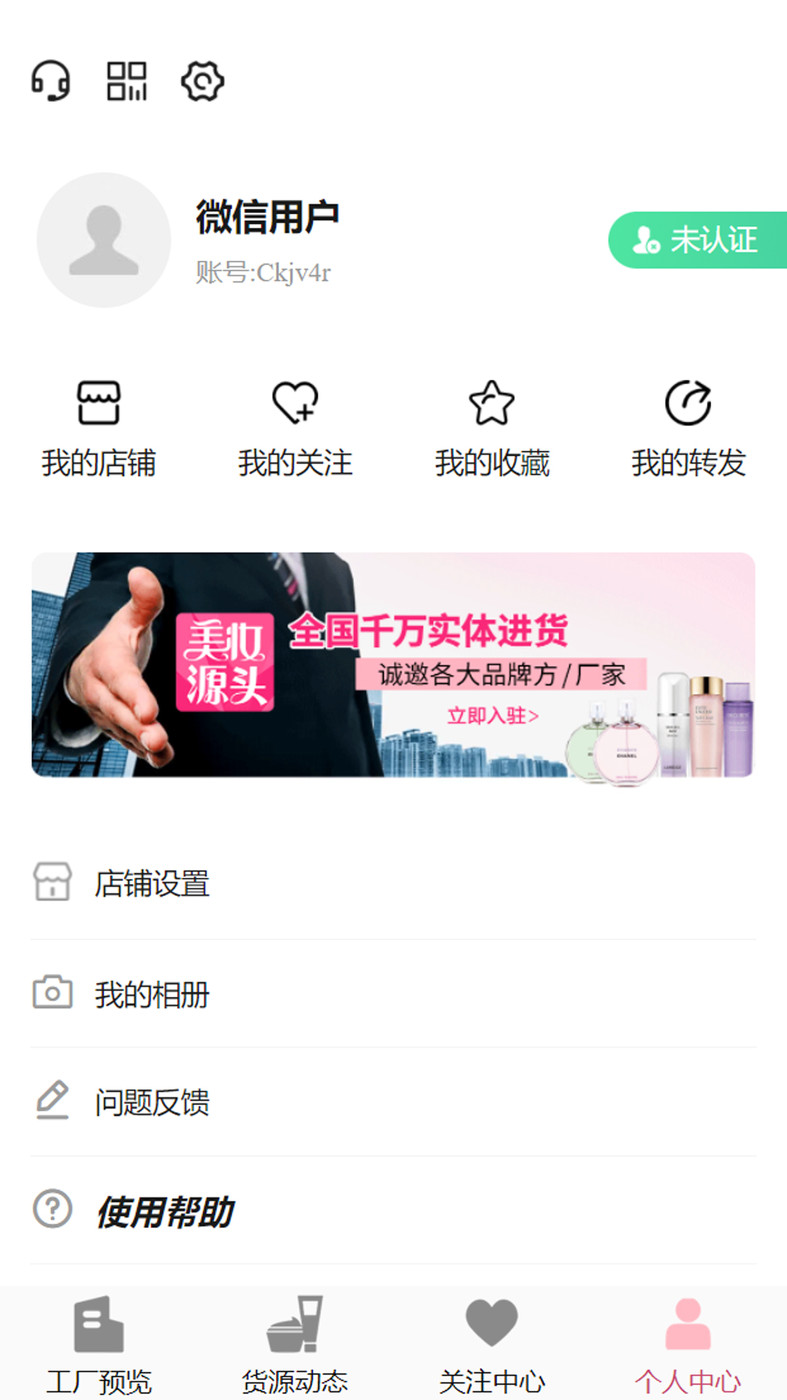
Task: Open 我的关注 heart-plus icon
Action: pyautogui.click(x=294, y=403)
